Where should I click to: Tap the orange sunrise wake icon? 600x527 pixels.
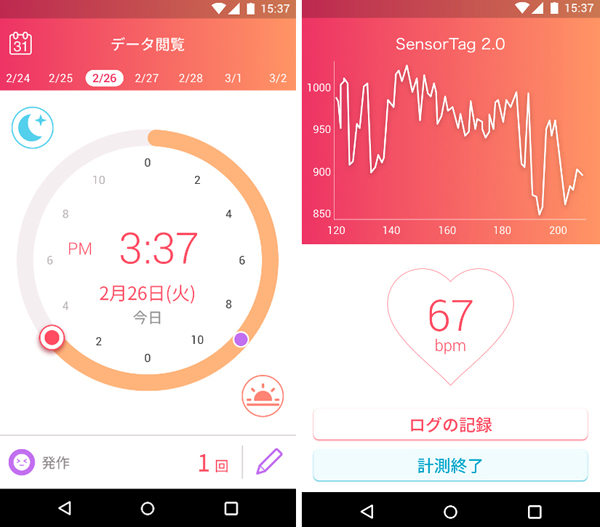coord(263,396)
